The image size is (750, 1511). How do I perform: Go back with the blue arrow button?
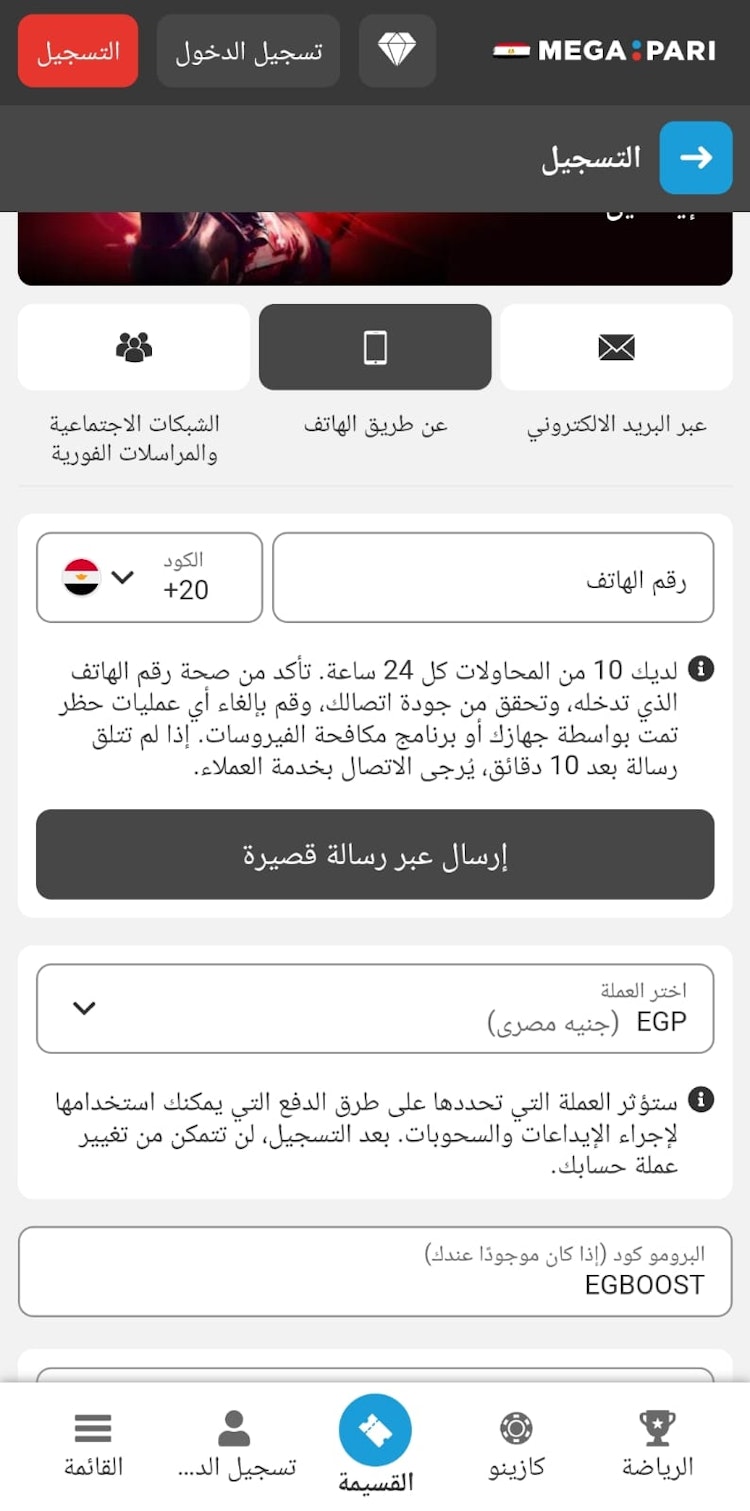pos(696,157)
